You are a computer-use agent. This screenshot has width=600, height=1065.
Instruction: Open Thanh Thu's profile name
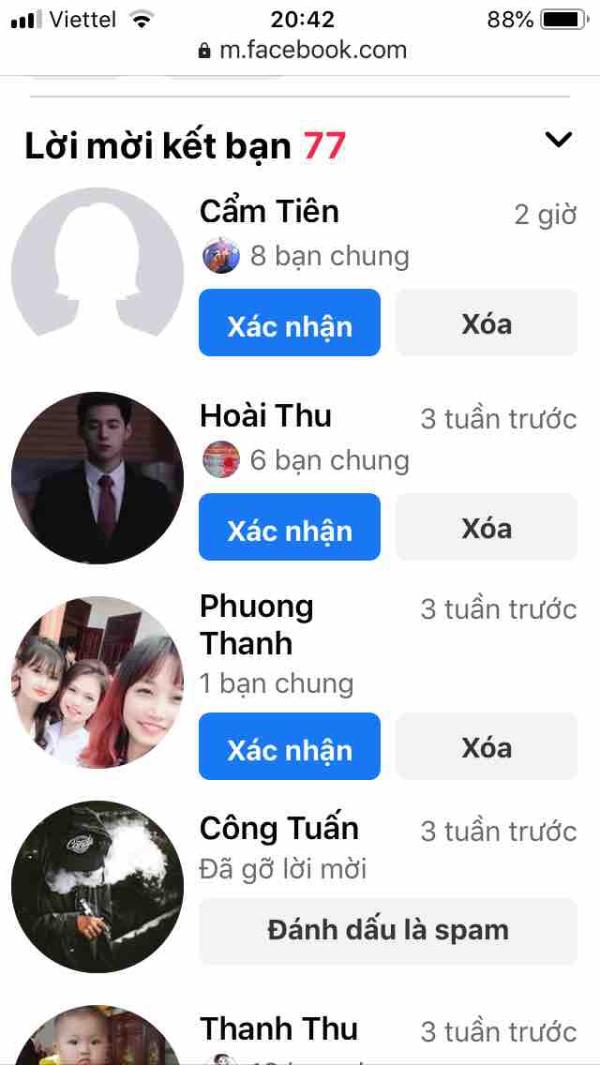click(279, 1029)
